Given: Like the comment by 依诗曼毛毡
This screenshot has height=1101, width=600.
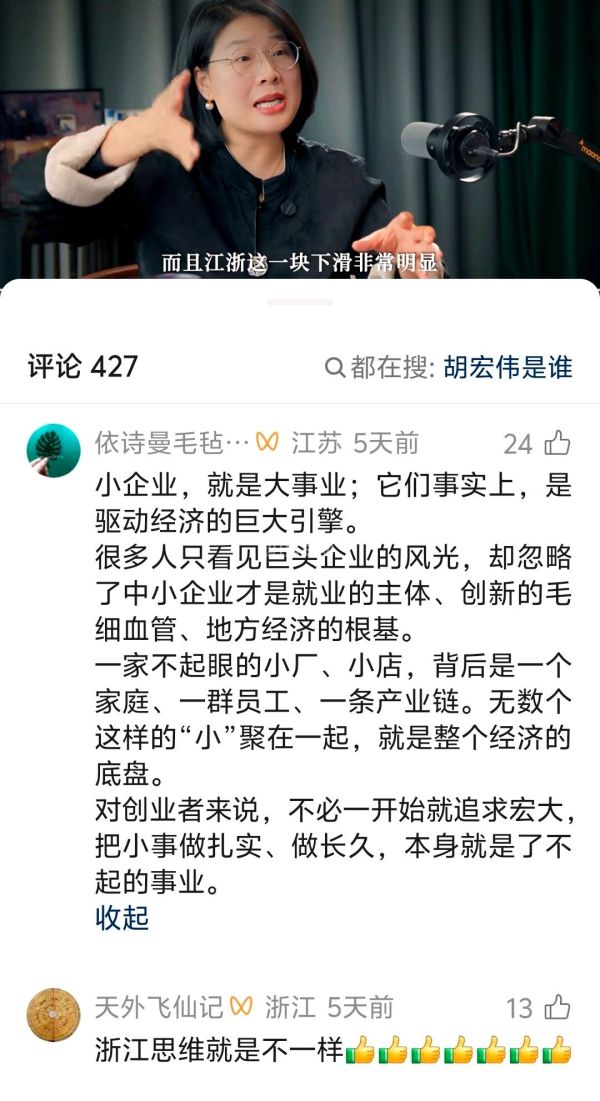Looking at the screenshot, I should 557,443.
